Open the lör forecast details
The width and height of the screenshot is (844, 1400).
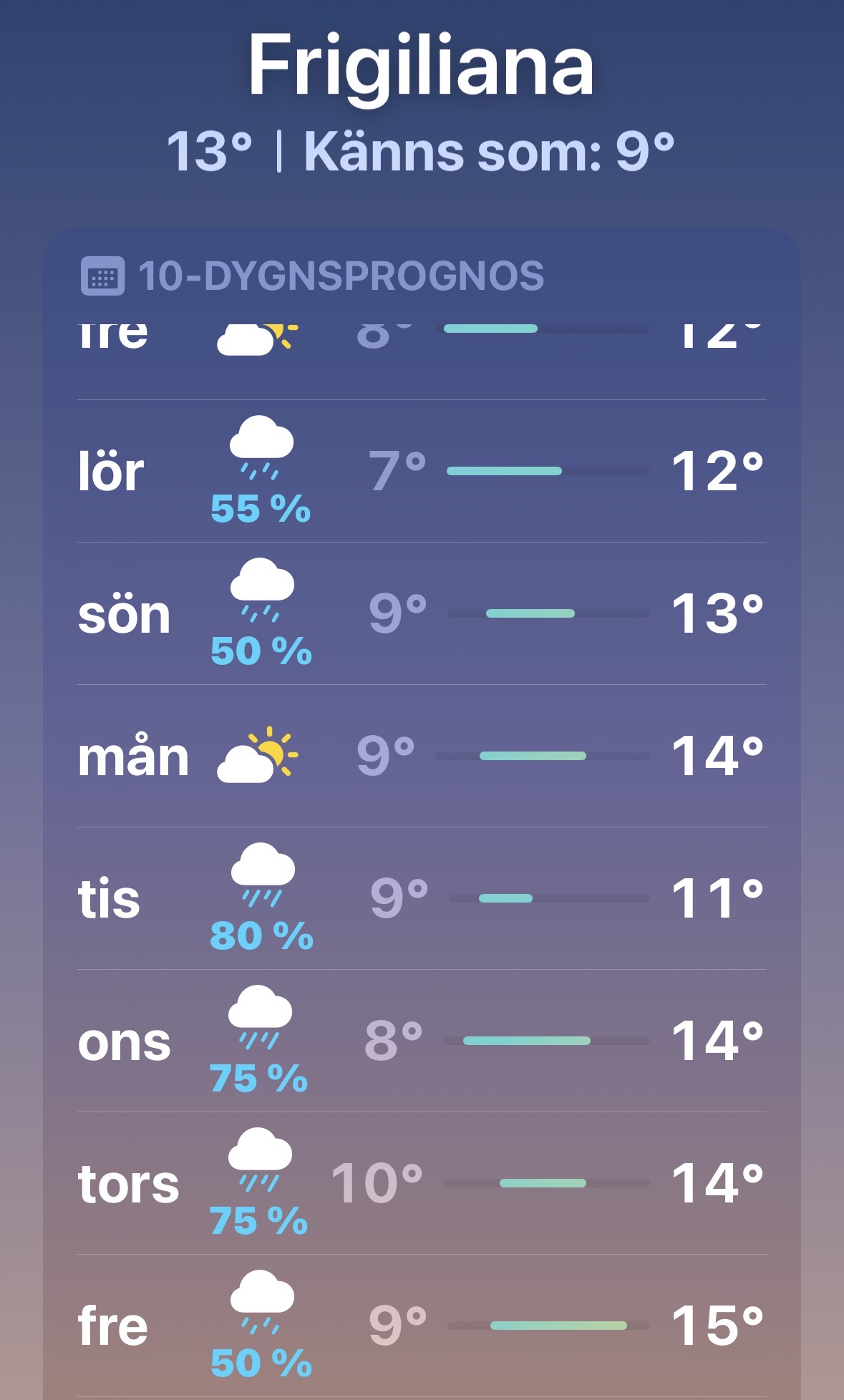[x=421, y=472]
